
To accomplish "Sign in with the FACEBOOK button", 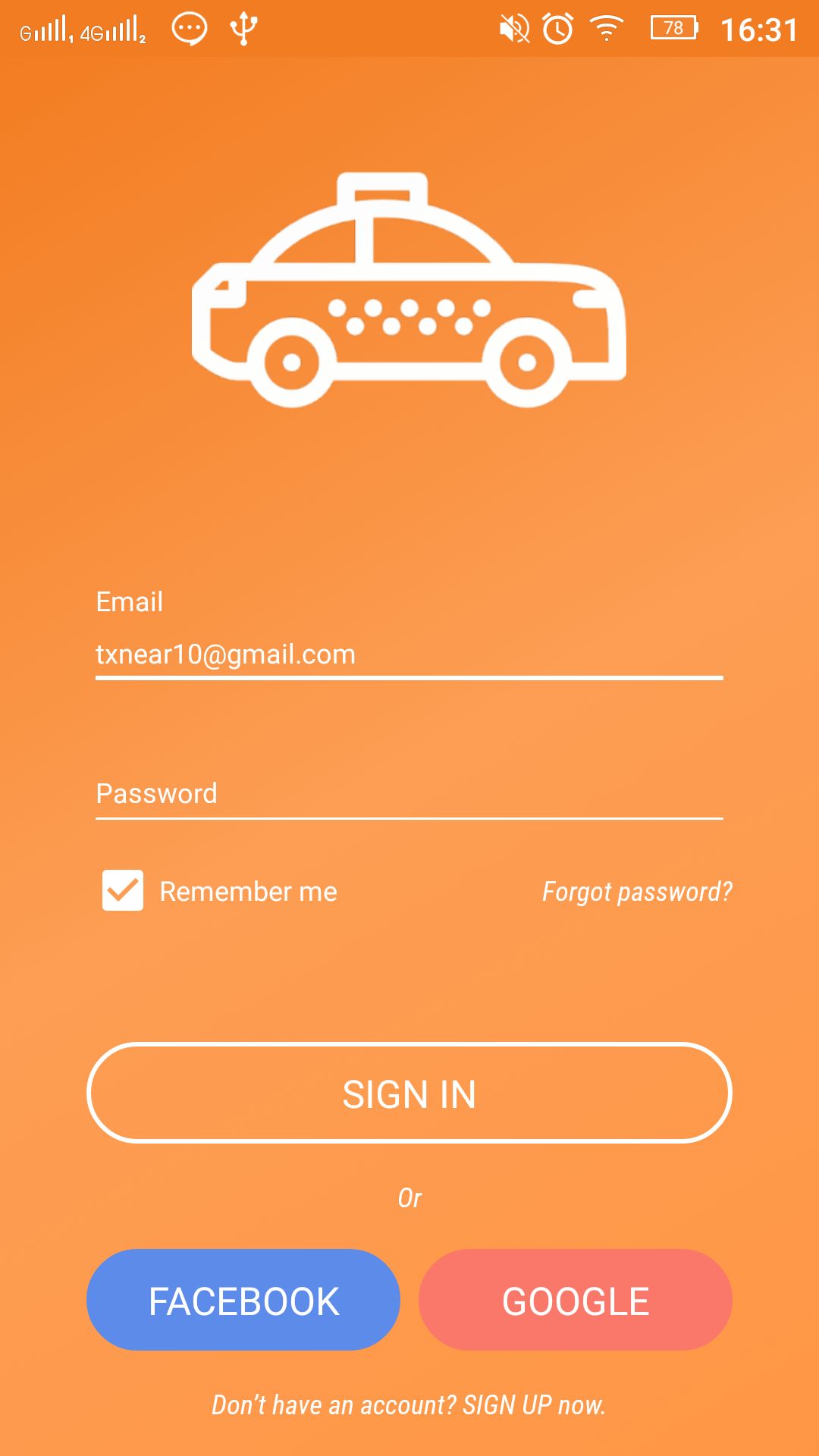I will pyautogui.click(x=243, y=1300).
